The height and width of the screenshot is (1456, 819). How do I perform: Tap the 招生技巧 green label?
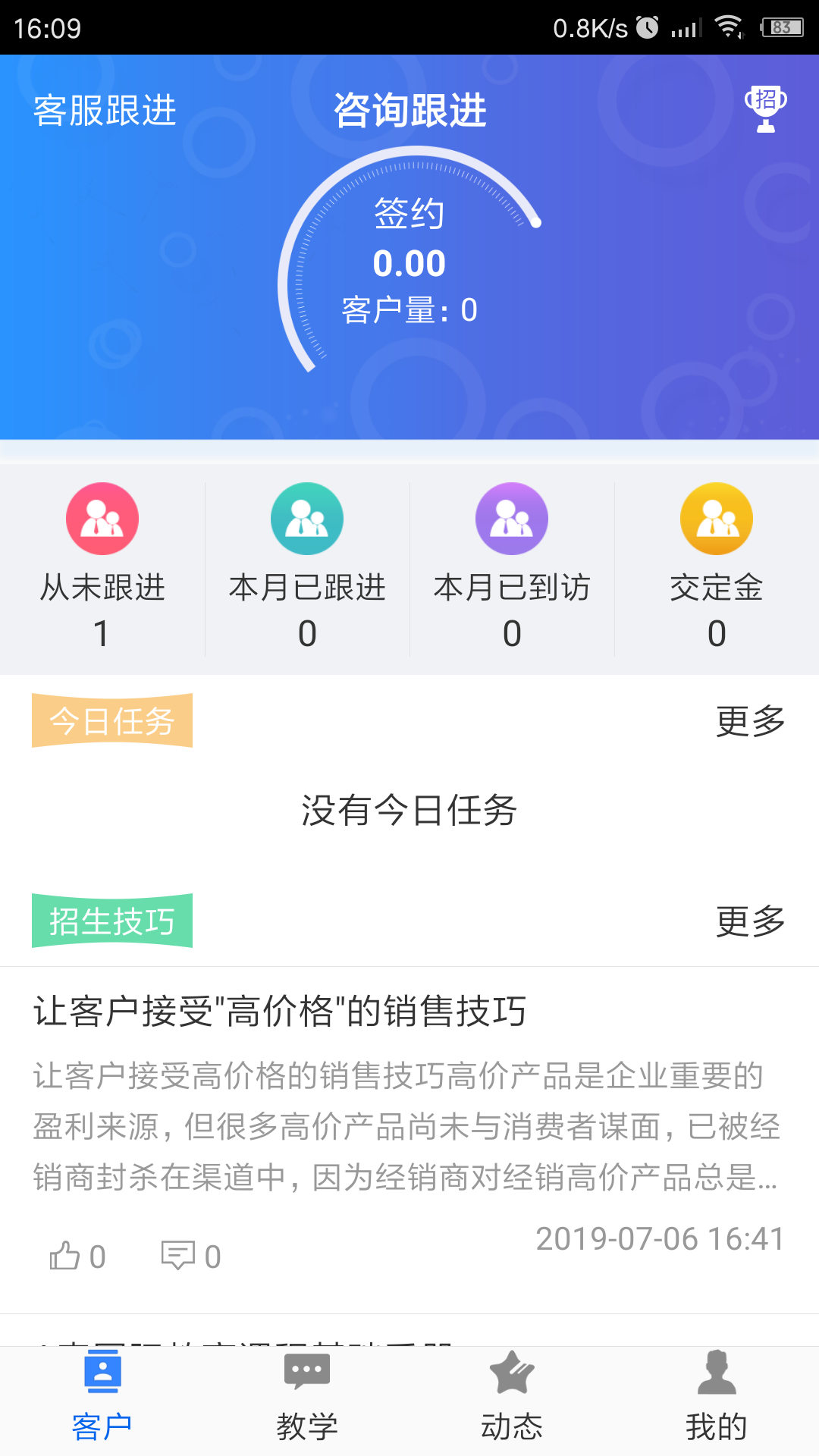click(112, 920)
